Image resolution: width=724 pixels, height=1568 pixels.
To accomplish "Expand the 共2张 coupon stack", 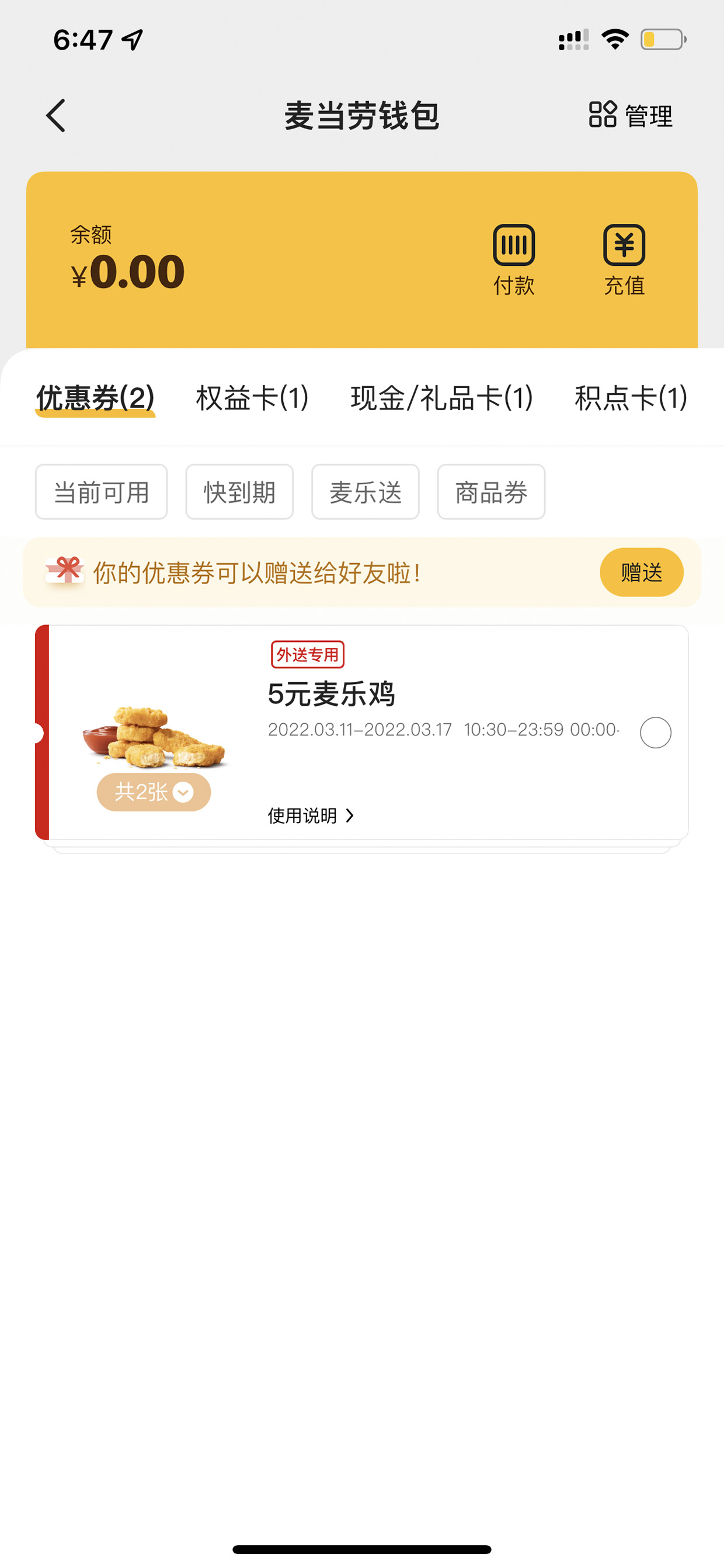I will (154, 792).
